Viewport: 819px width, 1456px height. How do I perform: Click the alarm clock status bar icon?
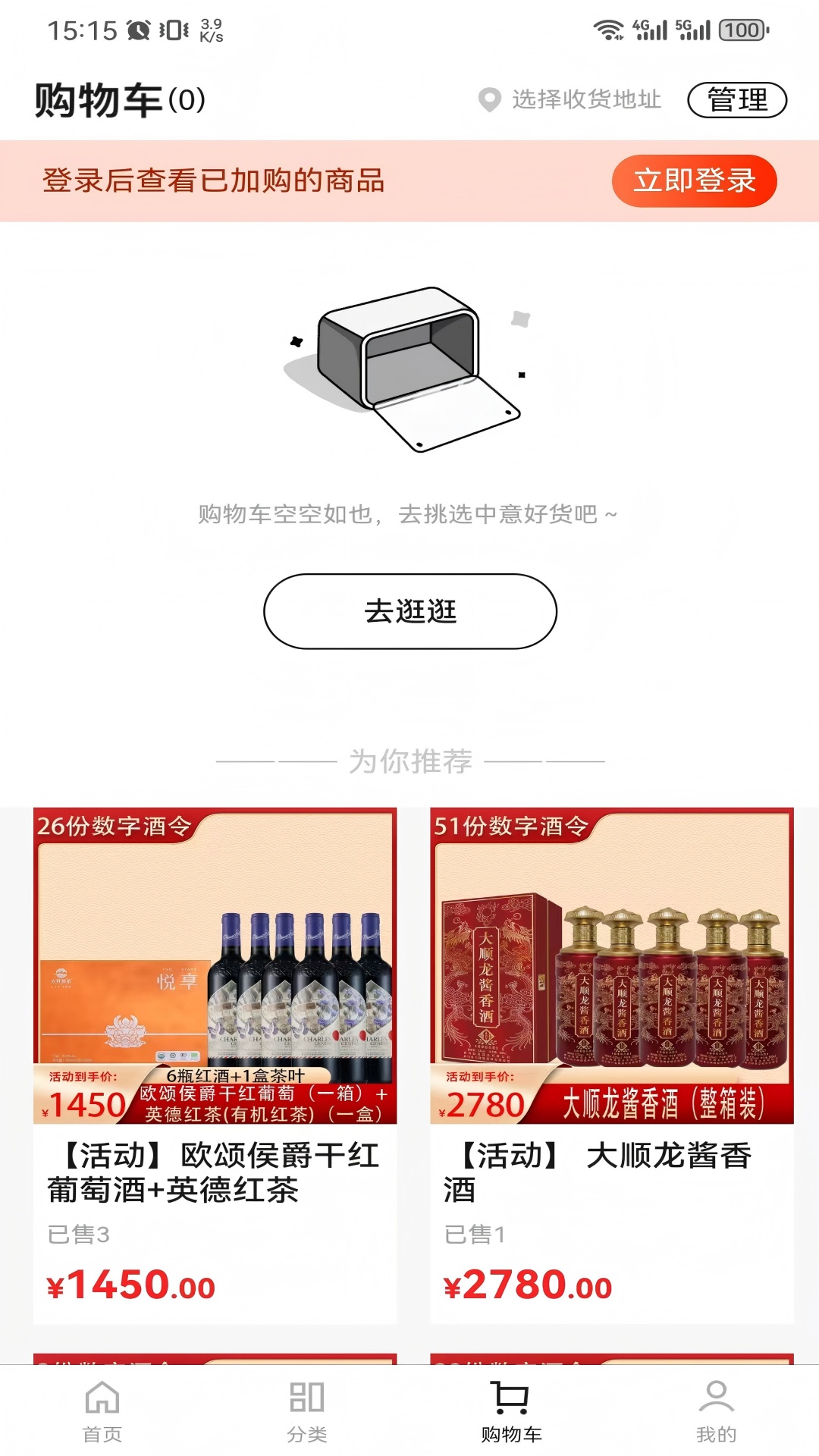click(x=137, y=30)
